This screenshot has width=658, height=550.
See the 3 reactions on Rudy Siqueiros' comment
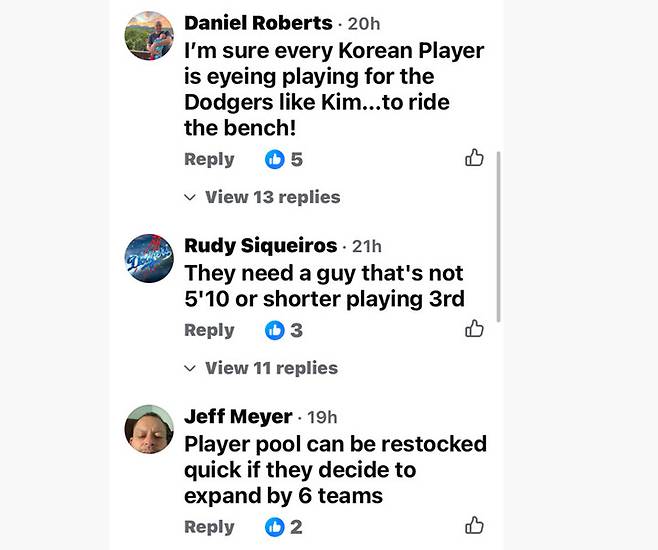(x=283, y=330)
